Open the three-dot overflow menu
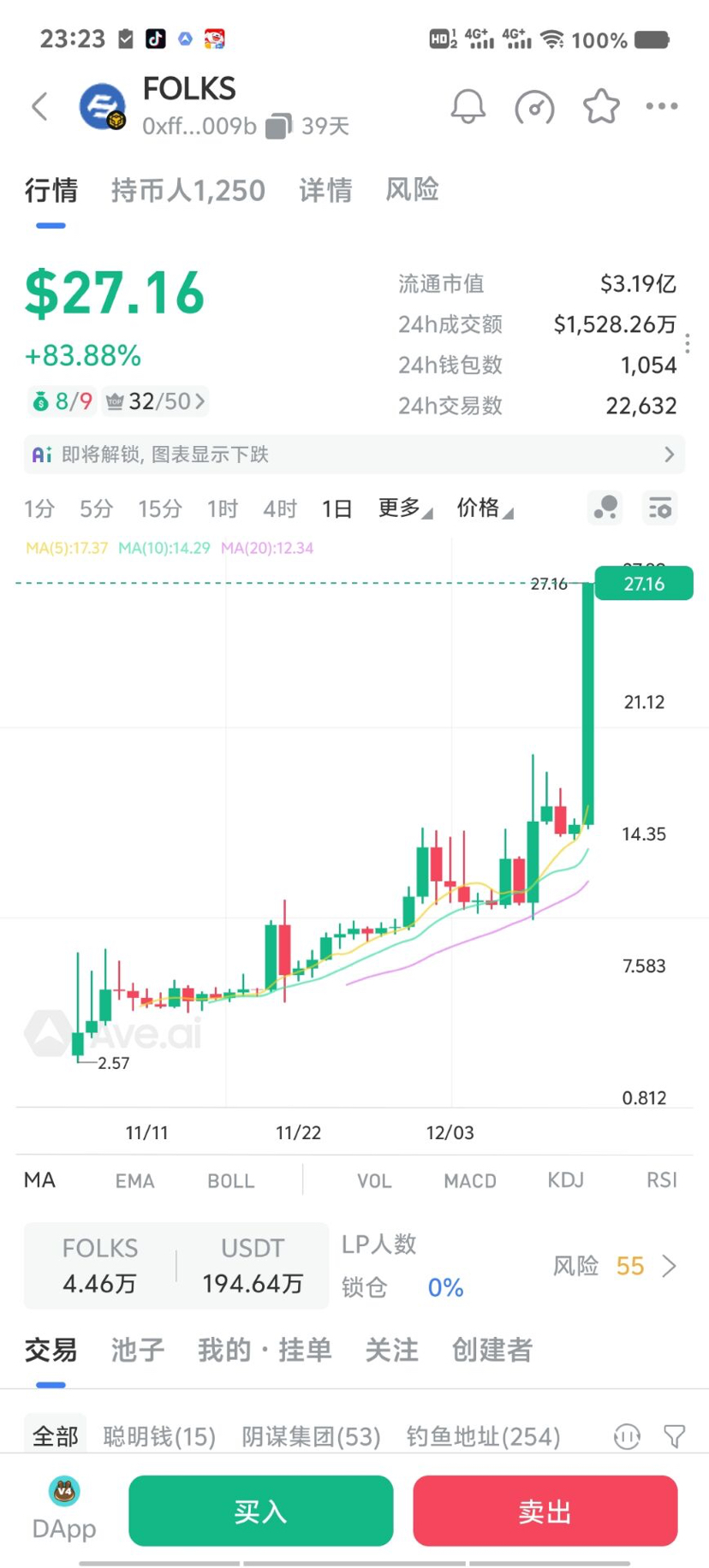The image size is (709, 1568). pyautogui.click(x=662, y=107)
